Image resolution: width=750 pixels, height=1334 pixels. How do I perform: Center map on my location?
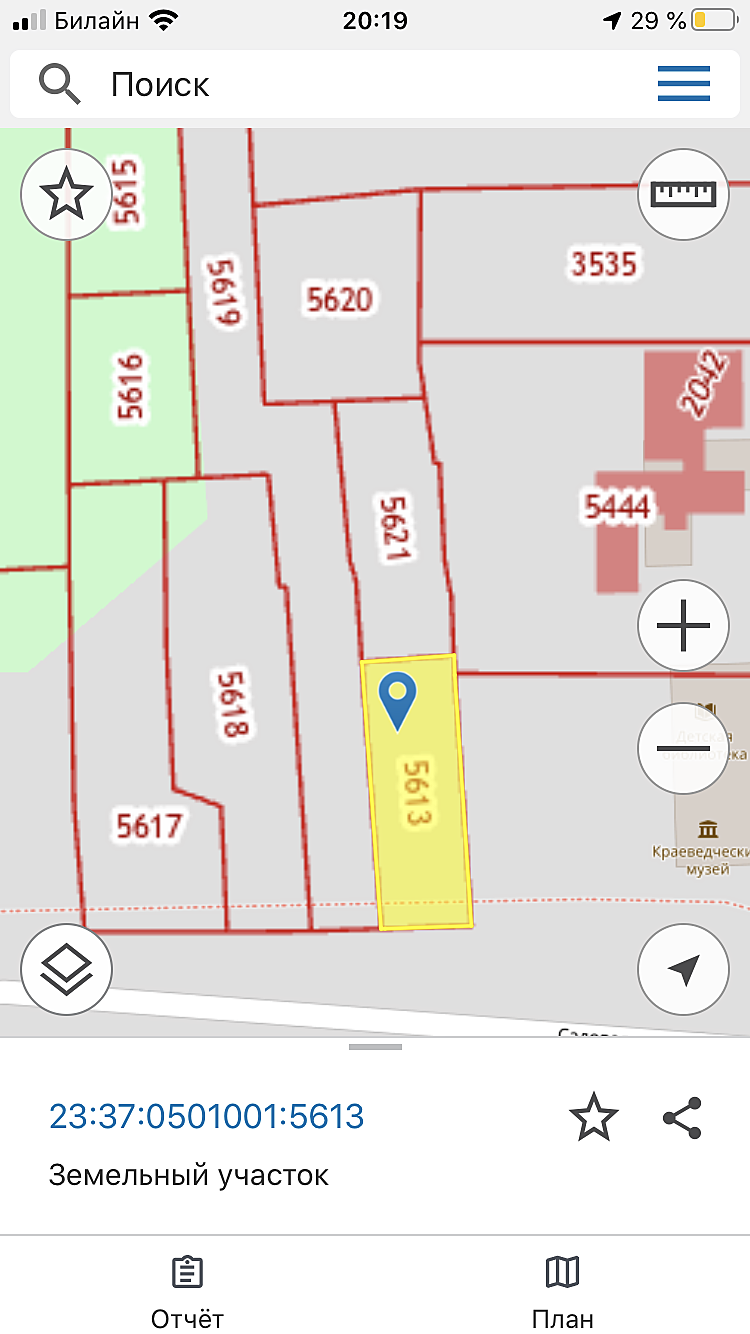coord(684,969)
